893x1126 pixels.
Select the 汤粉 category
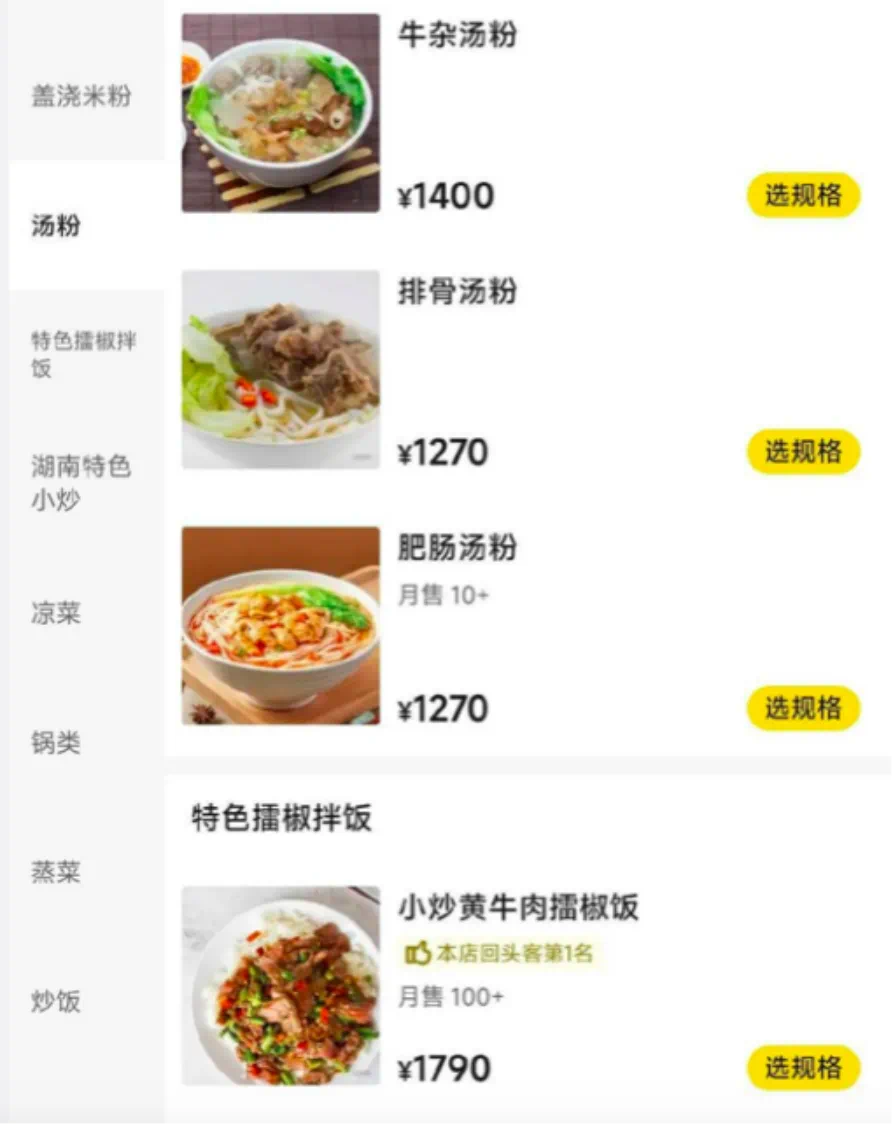pos(56,225)
